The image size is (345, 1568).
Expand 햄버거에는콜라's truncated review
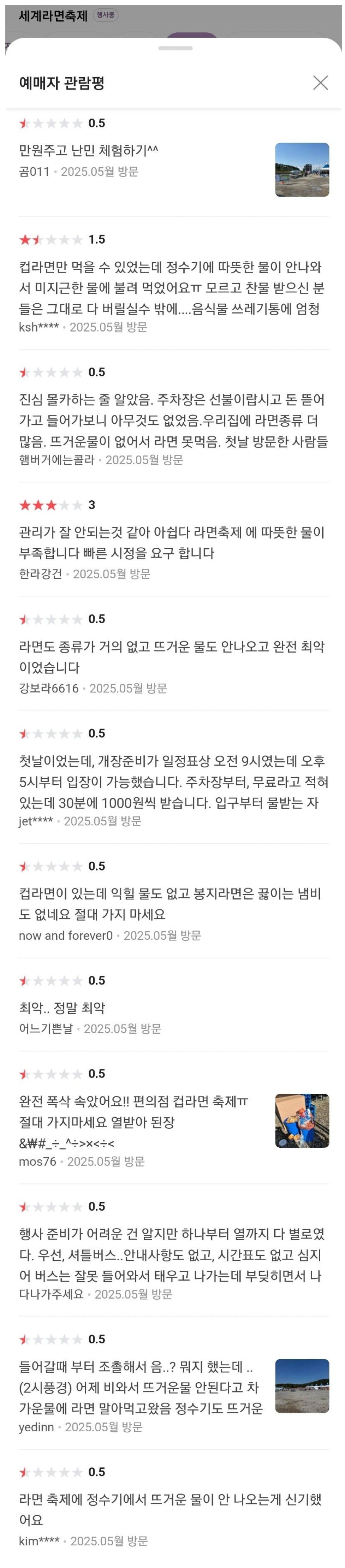pyautogui.click(x=173, y=421)
